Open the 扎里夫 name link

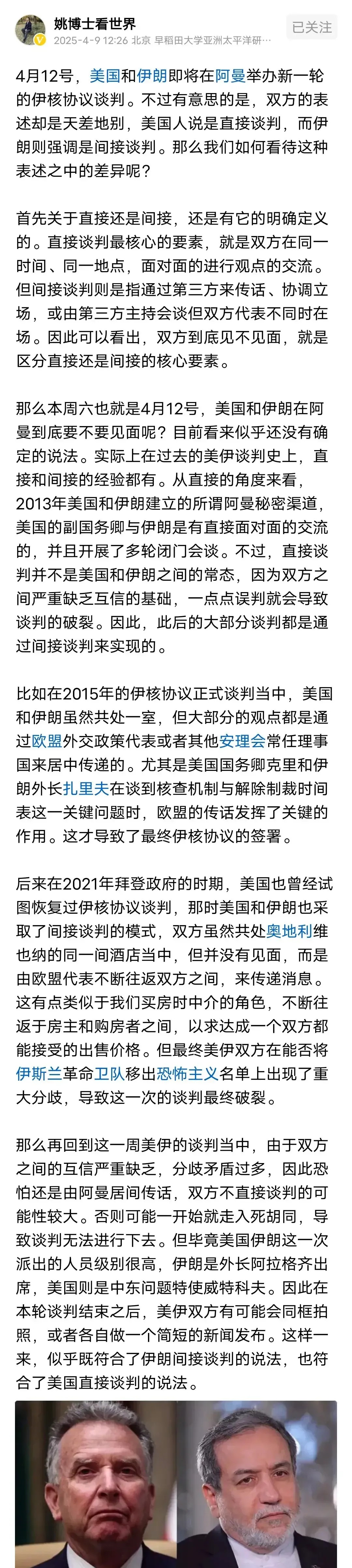86,788
